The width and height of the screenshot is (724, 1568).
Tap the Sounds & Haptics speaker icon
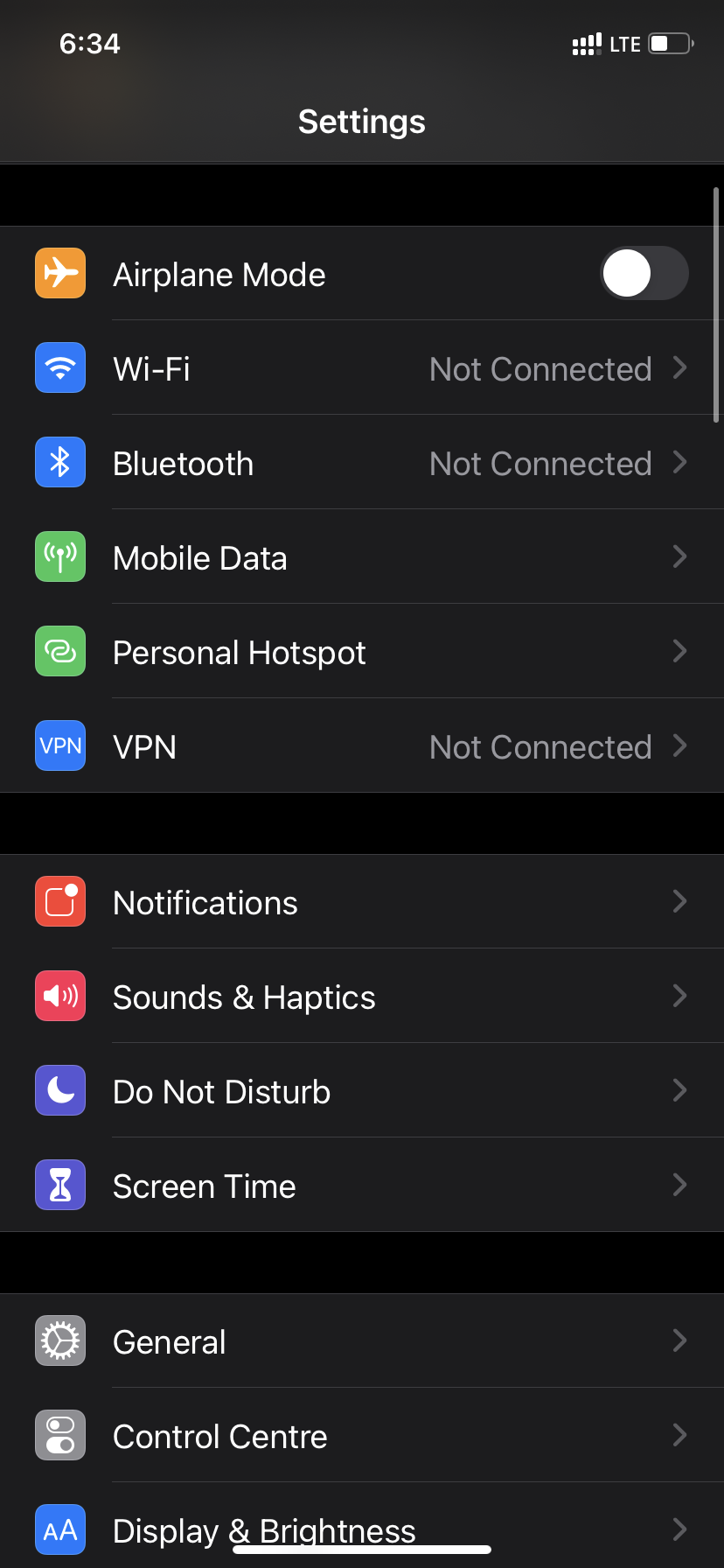point(59,996)
